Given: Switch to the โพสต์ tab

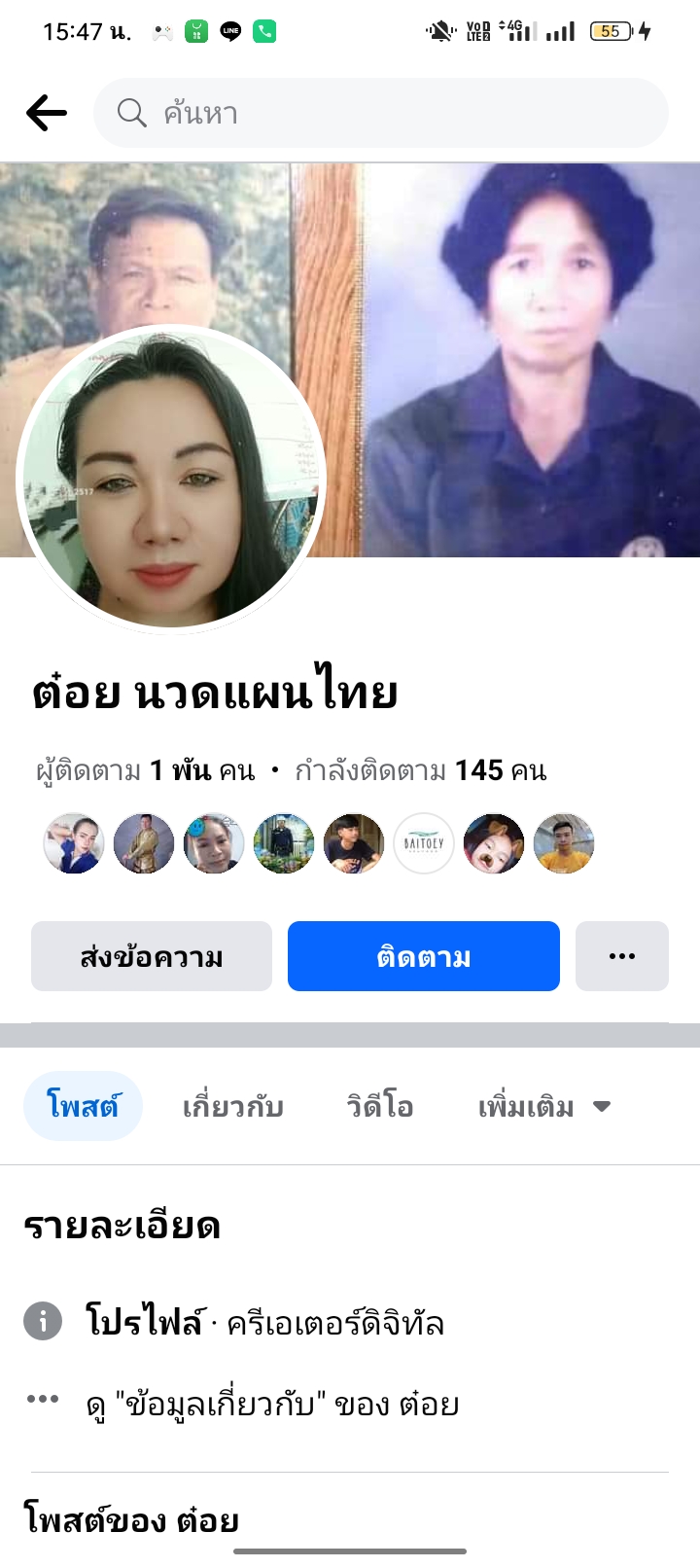Looking at the screenshot, I should tap(83, 1106).
